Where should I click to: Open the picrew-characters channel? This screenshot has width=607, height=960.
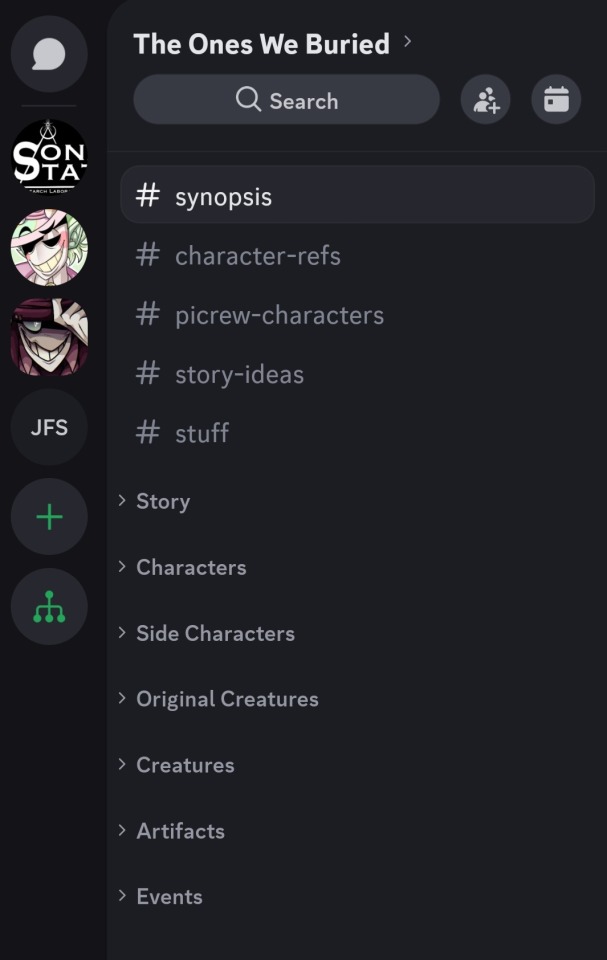(279, 315)
